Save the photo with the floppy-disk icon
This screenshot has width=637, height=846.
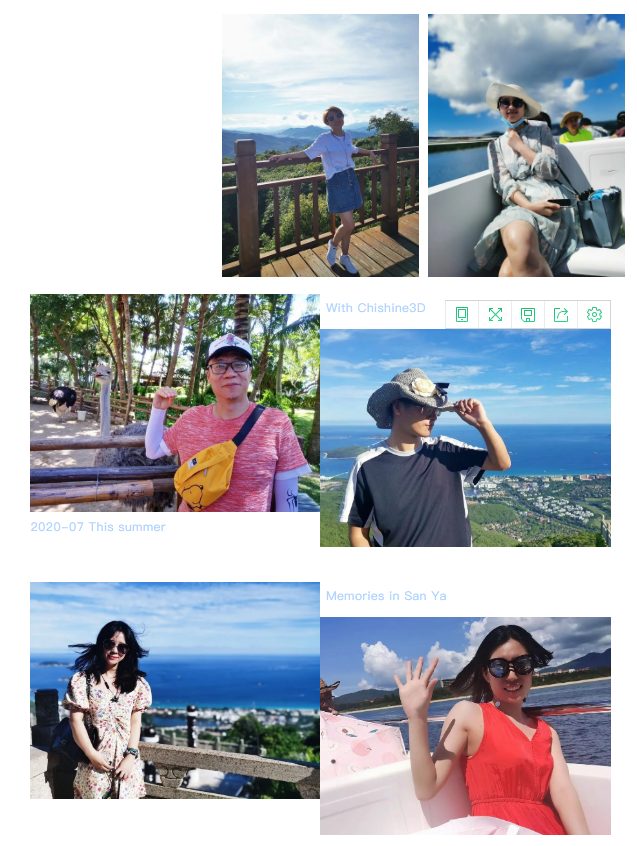tap(528, 315)
